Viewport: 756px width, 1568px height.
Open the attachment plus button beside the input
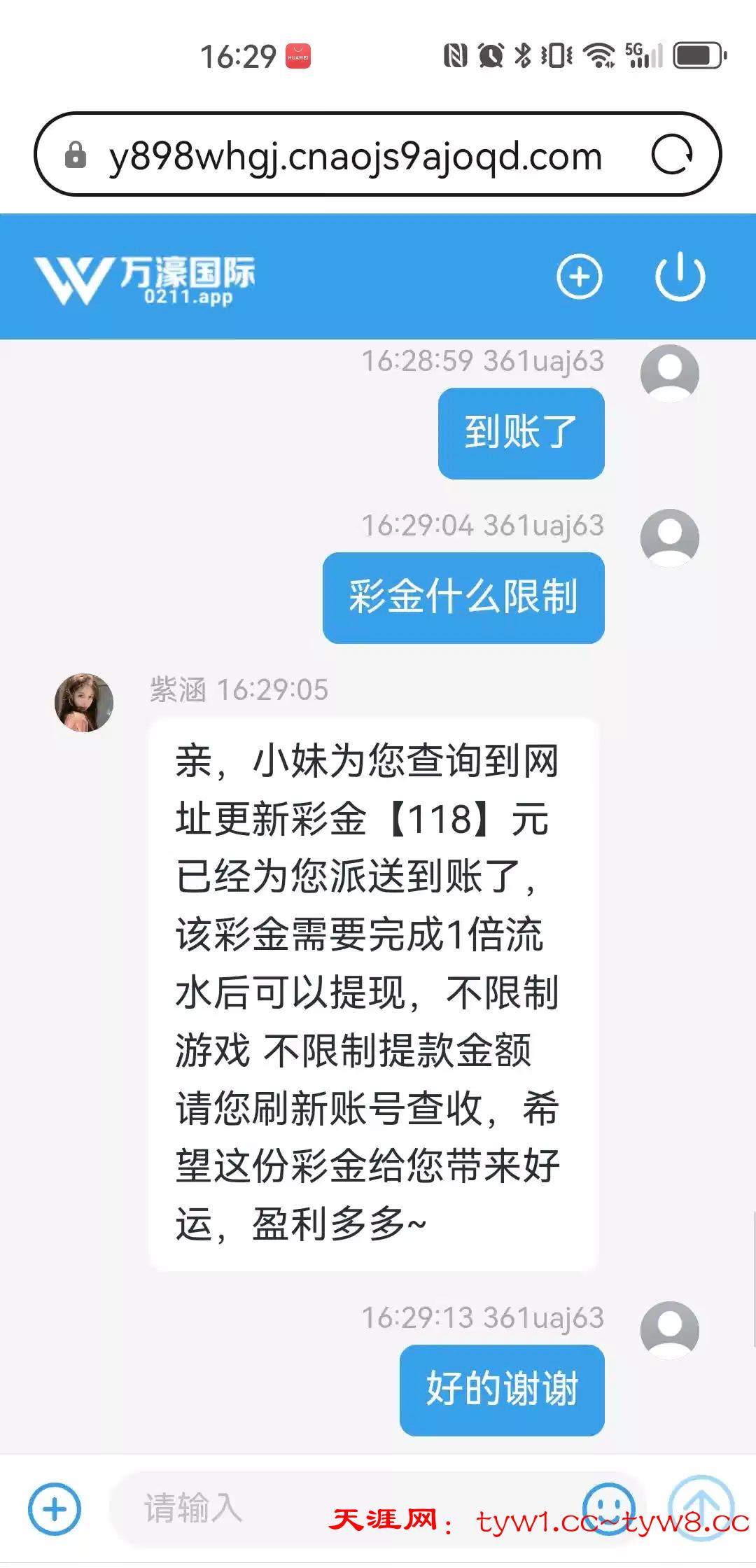click(55, 1508)
